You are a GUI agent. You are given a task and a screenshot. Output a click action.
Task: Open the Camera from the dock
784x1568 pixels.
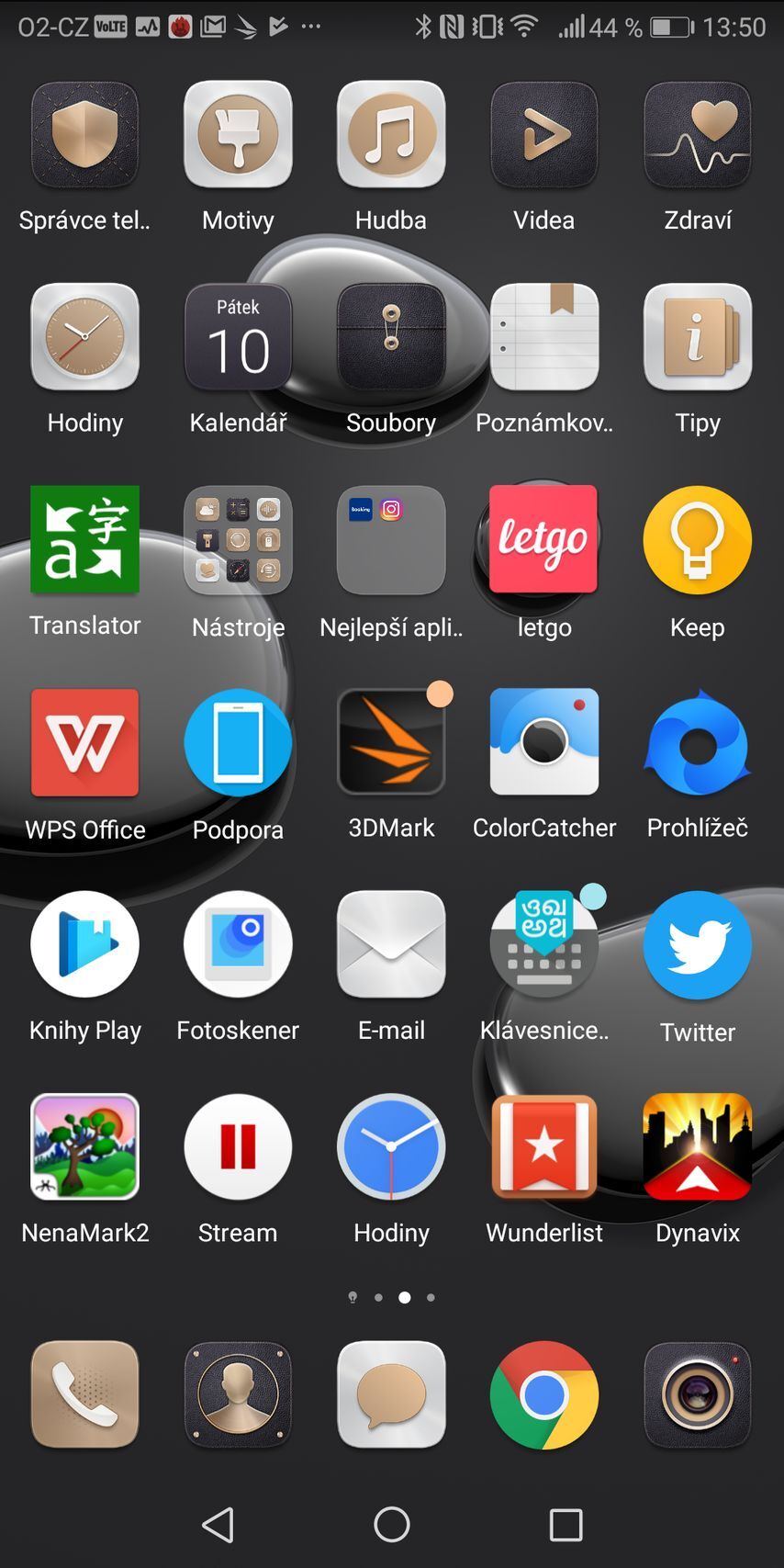coord(698,1394)
